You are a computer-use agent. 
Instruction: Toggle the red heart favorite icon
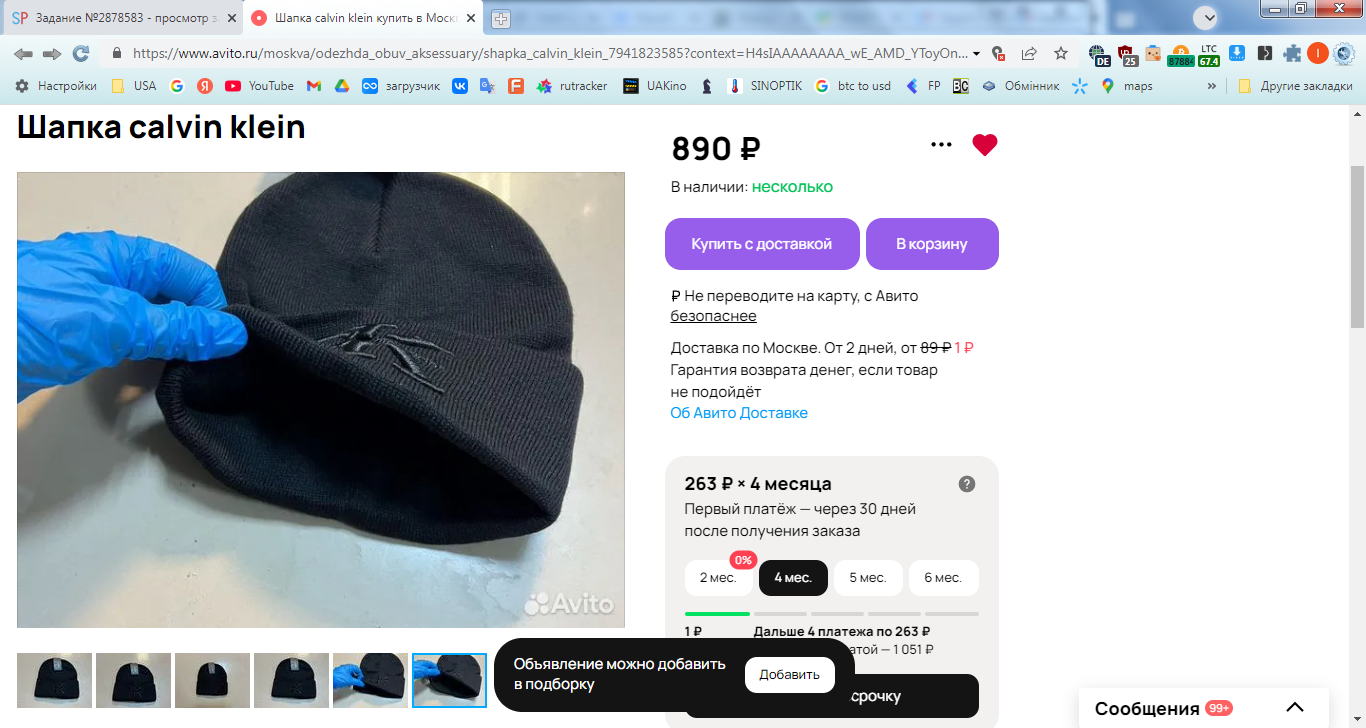click(x=985, y=145)
